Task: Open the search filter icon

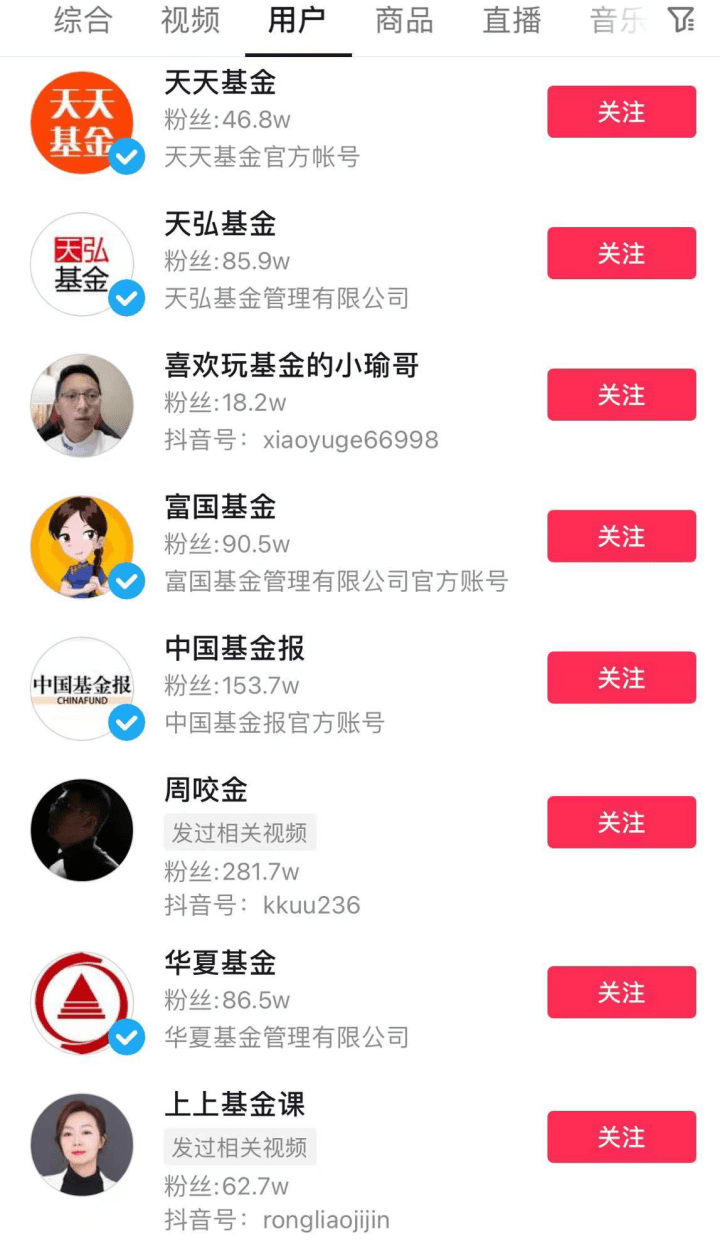Action: (x=682, y=21)
